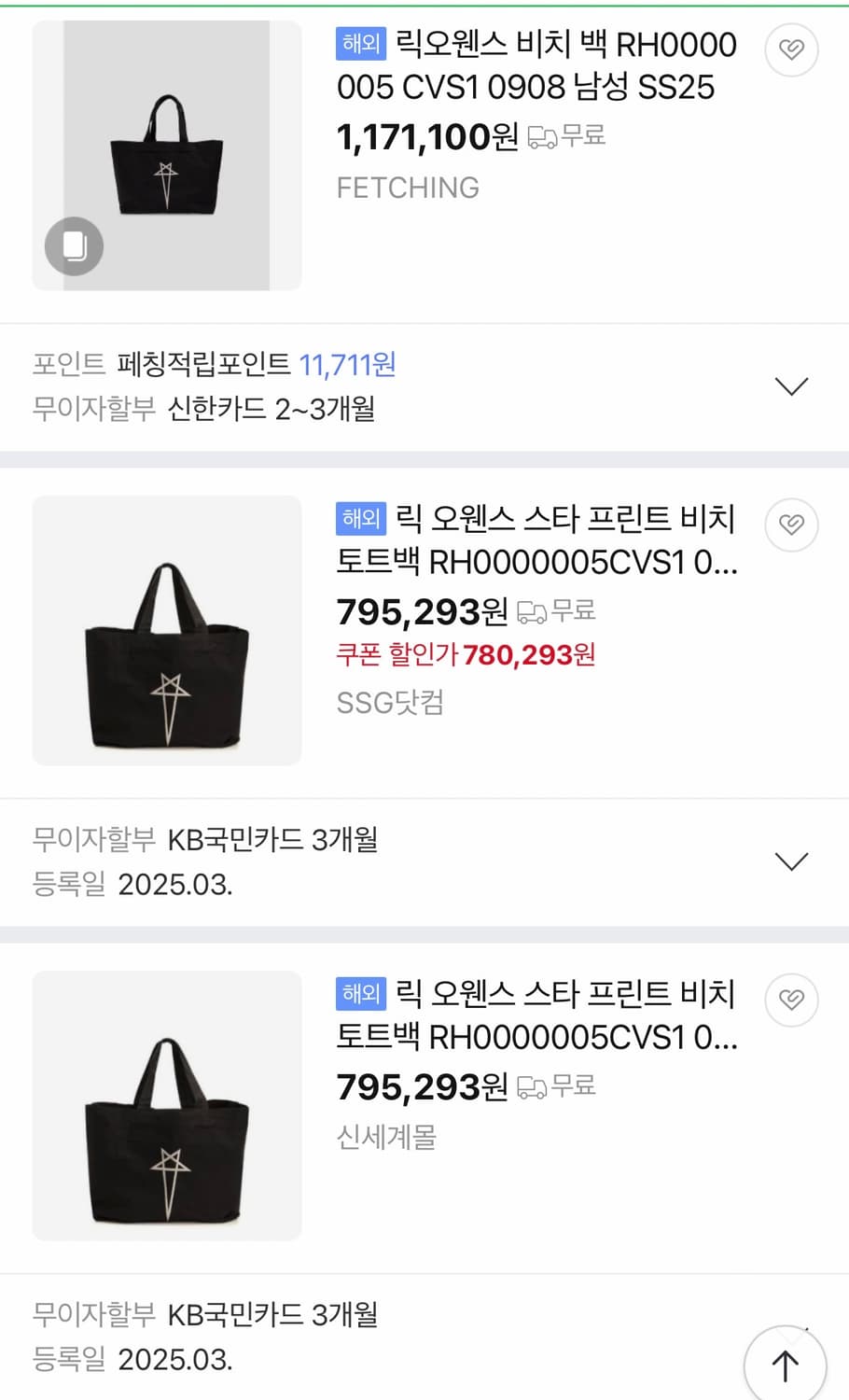Click the 11,711원 points amount link
Image resolution: width=849 pixels, height=1400 pixels.
tap(346, 365)
